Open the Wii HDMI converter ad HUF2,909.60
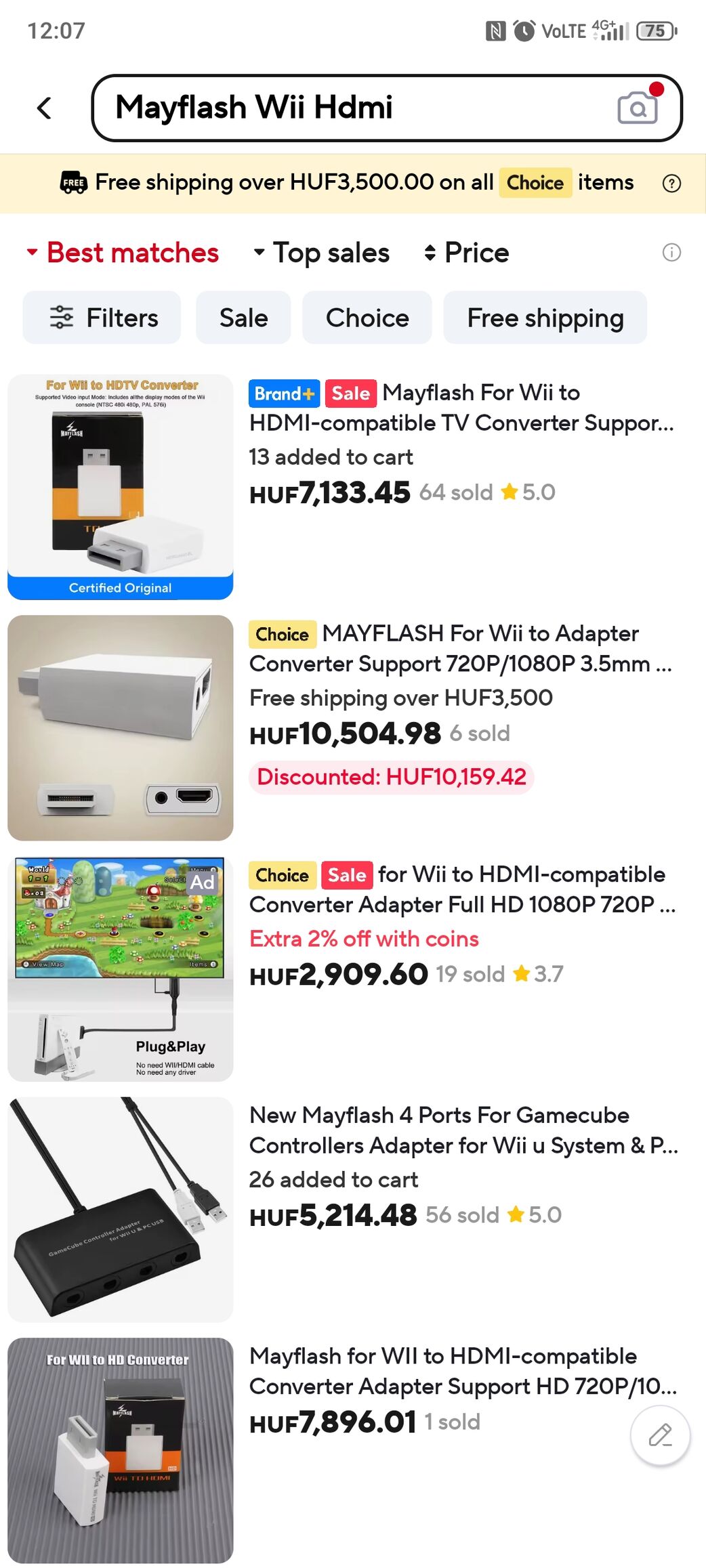 tap(461, 889)
